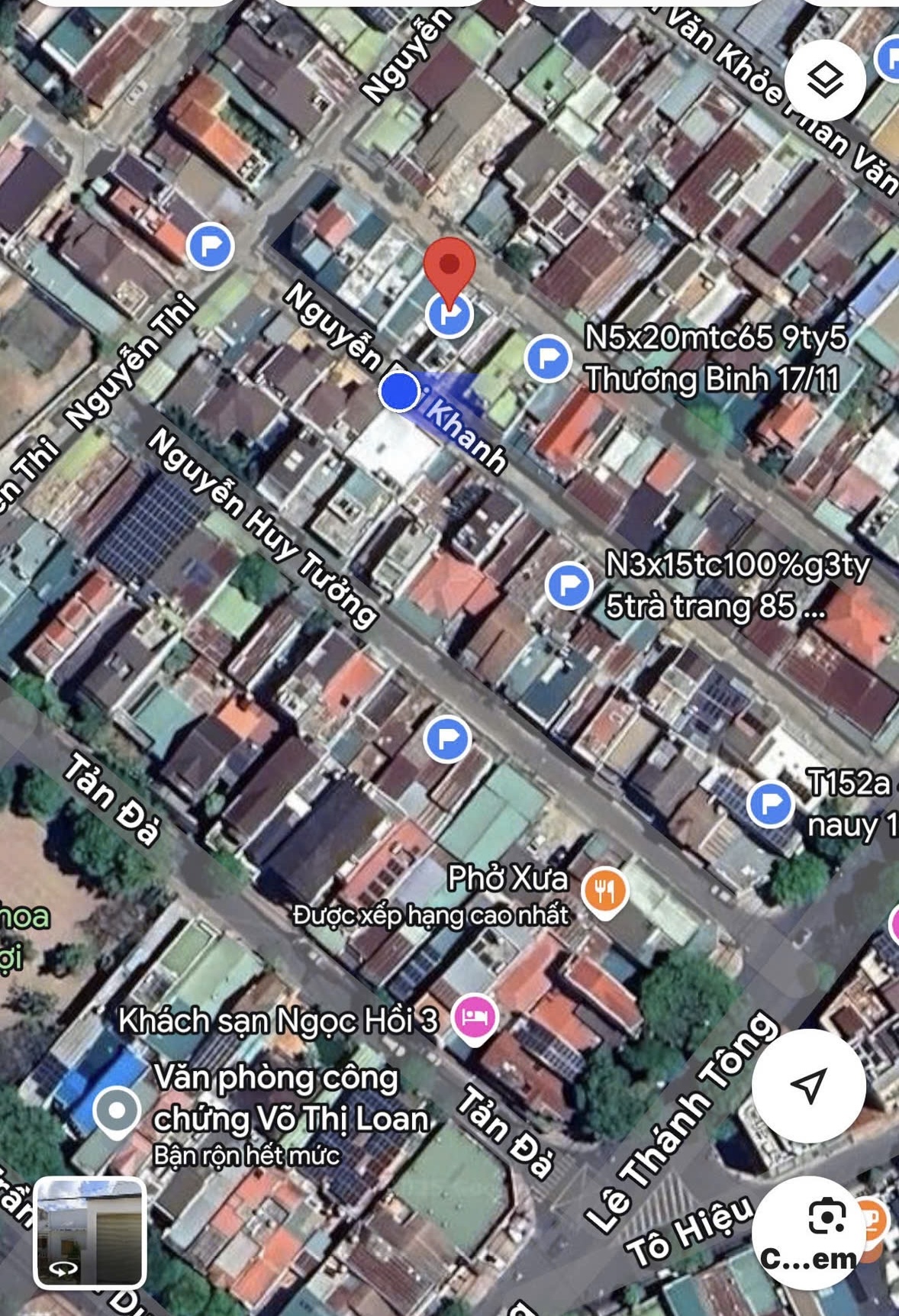Select Văn phòng công chứng Võ Thị Loan marker
The width and height of the screenshot is (899, 1316).
117,1111
